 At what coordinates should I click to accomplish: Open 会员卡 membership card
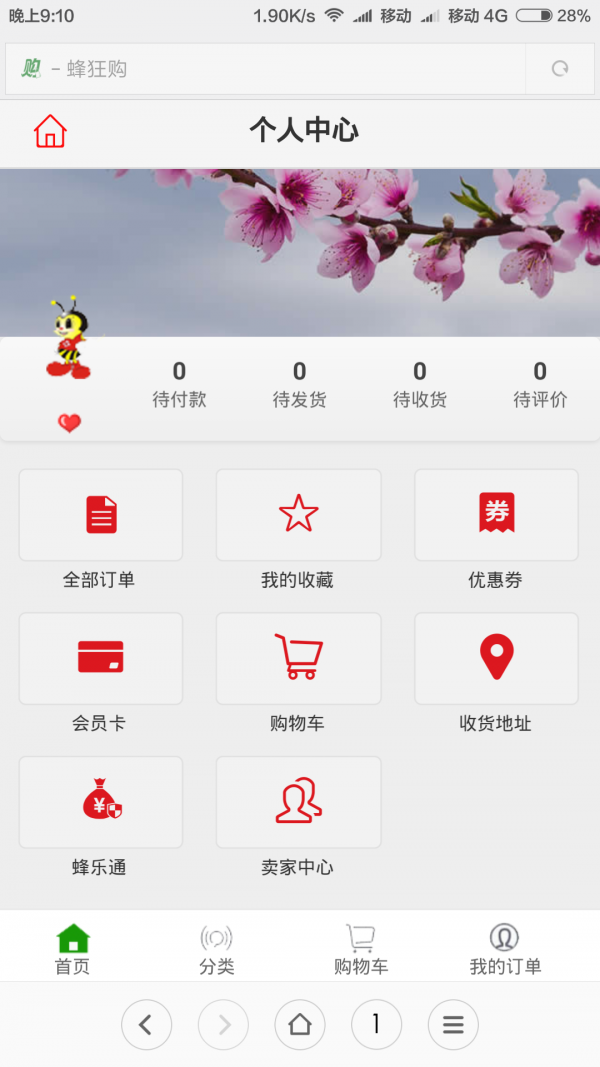tap(100, 659)
